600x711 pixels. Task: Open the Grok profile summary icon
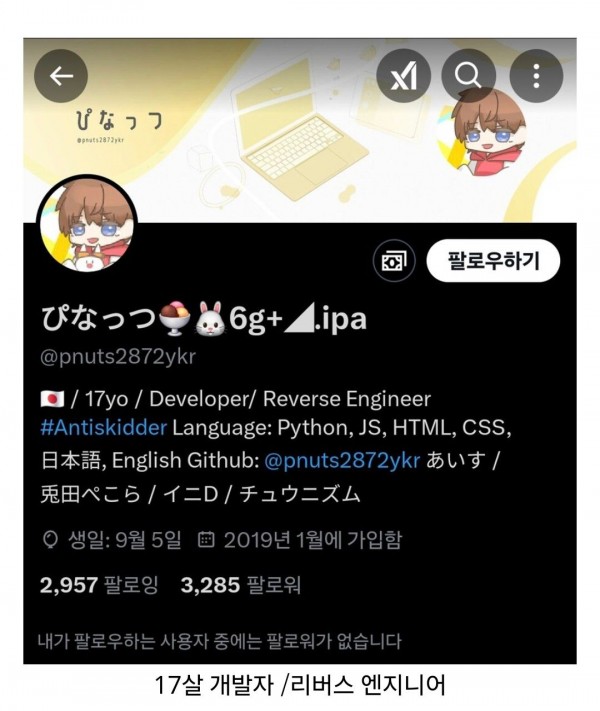tap(403, 75)
